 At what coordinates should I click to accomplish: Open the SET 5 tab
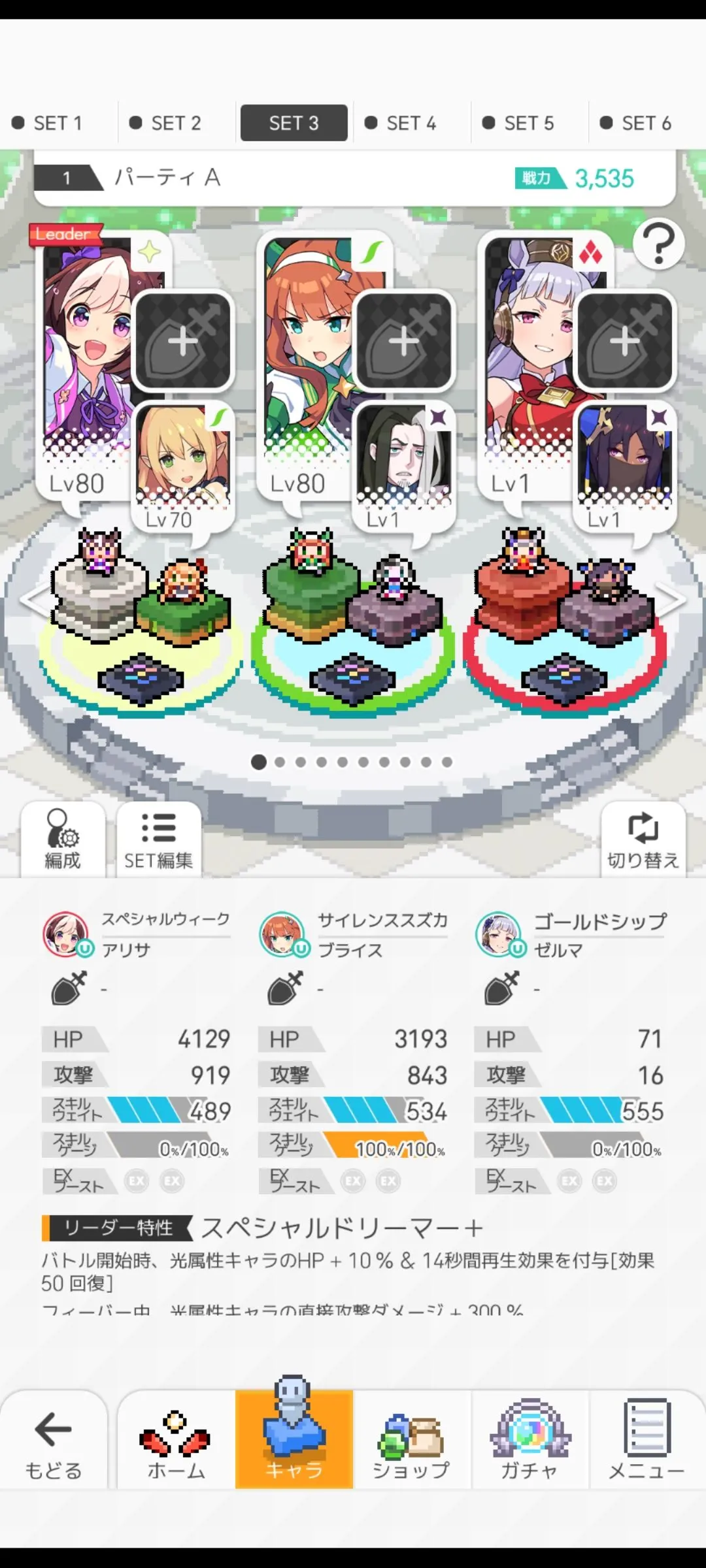pyautogui.click(x=520, y=123)
